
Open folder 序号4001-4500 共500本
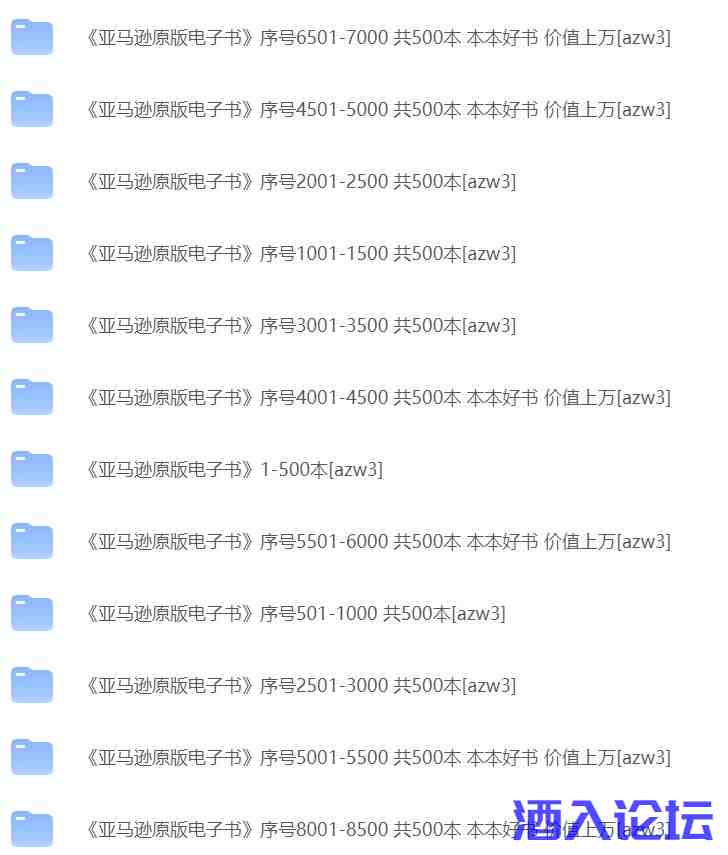(378, 398)
